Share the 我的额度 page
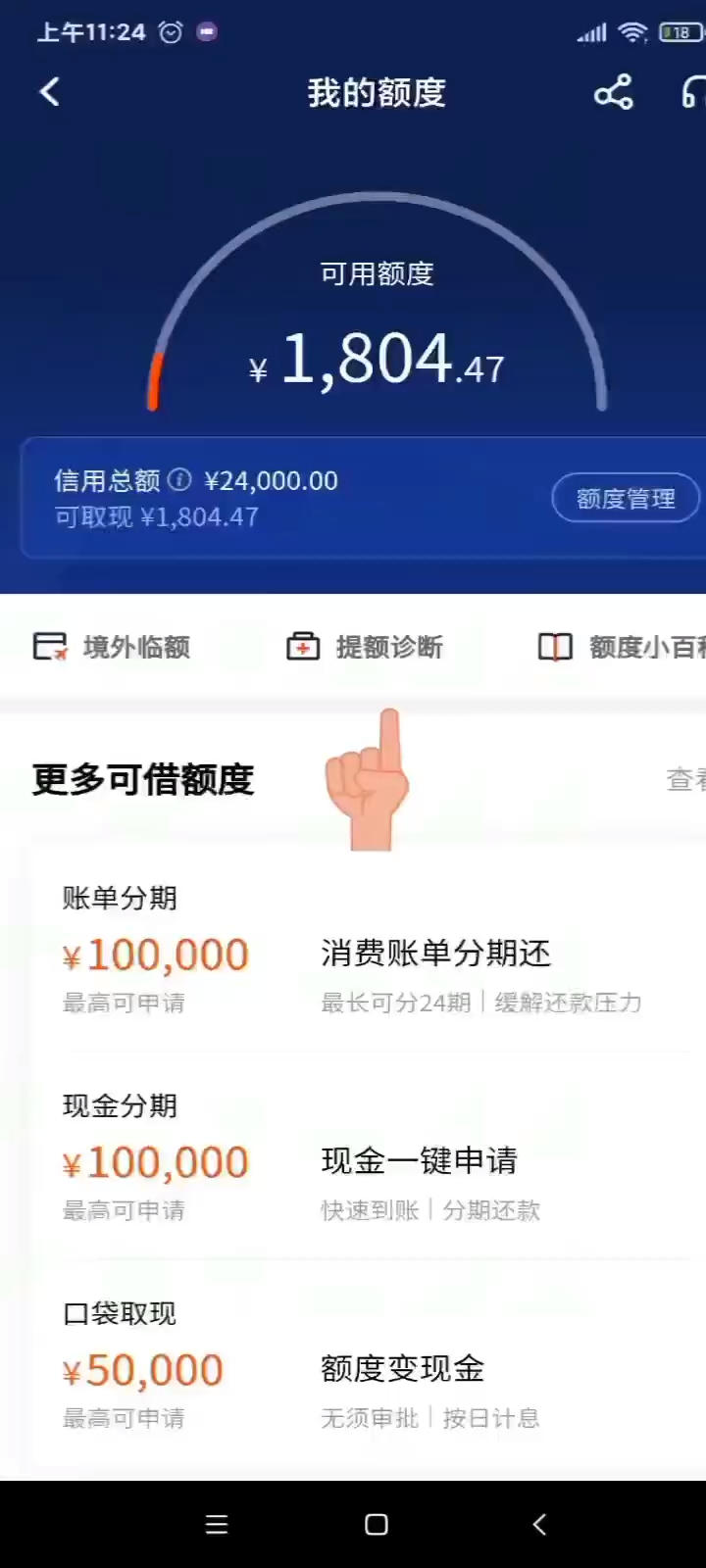706x1568 pixels. point(614,93)
